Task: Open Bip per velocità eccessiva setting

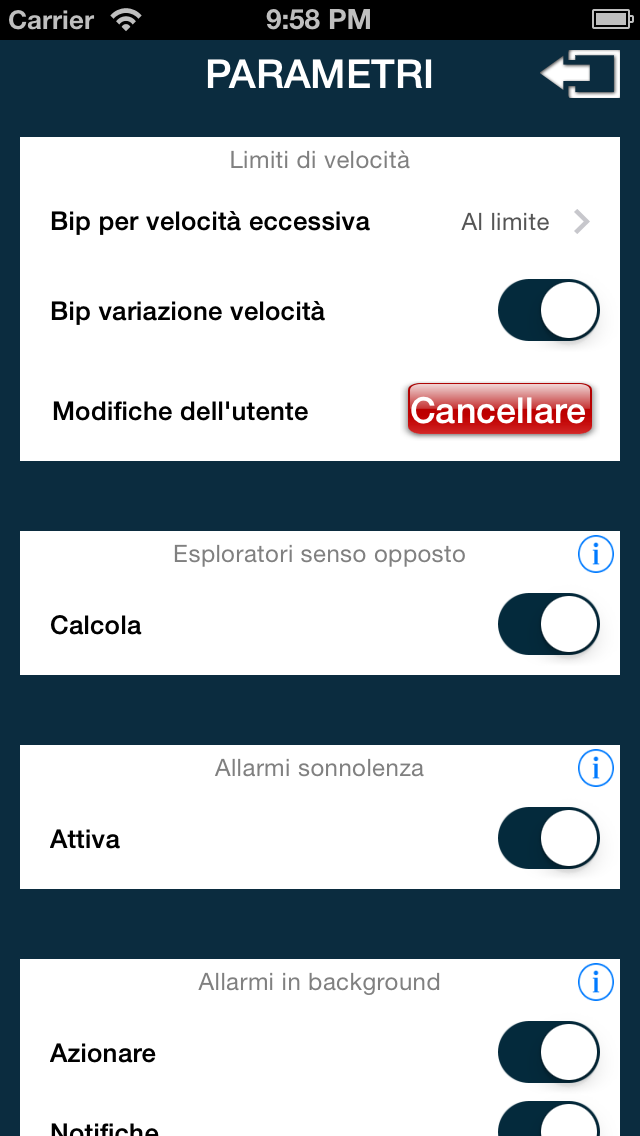Action: click(320, 222)
